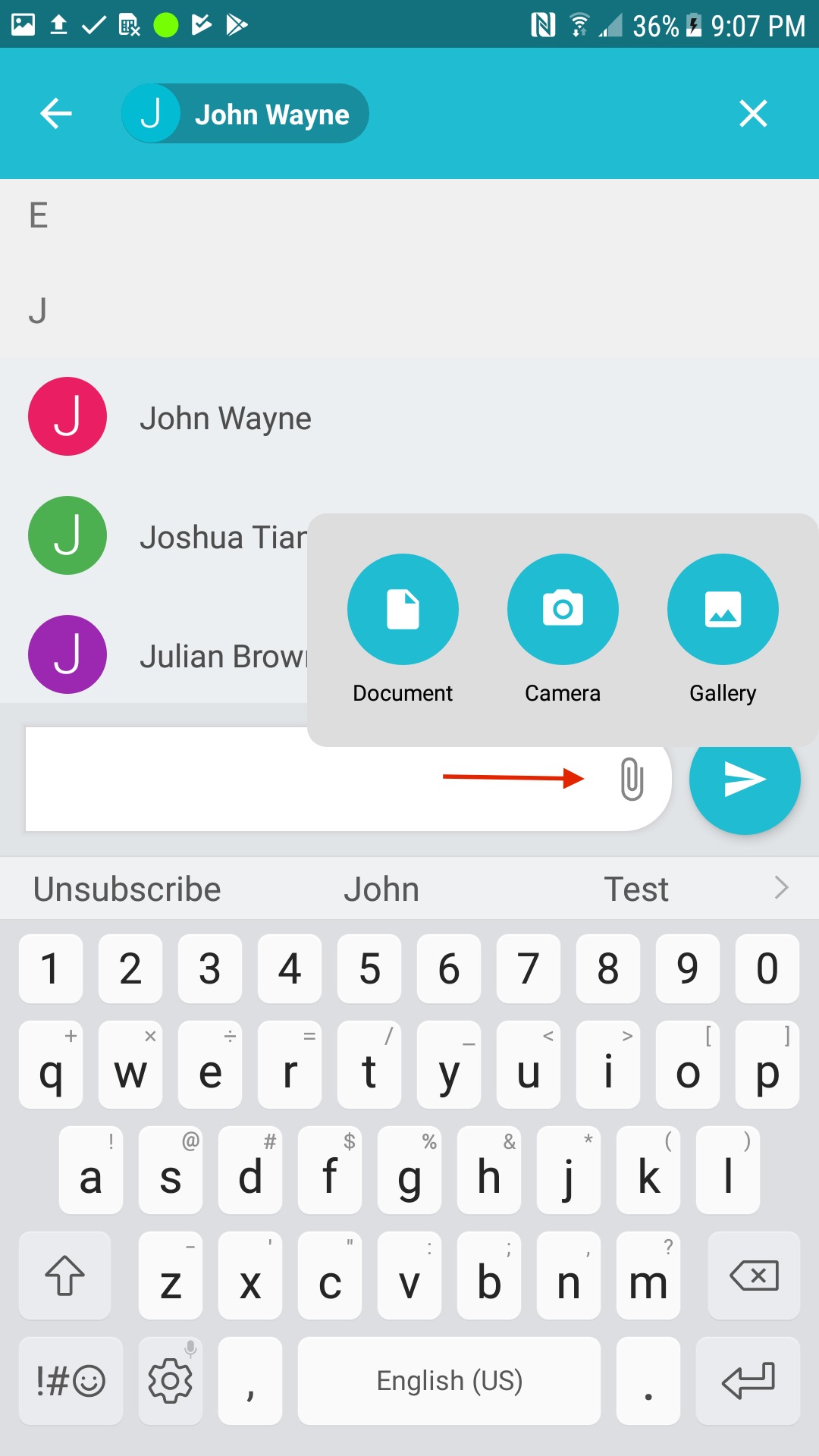819x1456 pixels.
Task: Choose an image from Gallery
Action: tap(723, 610)
